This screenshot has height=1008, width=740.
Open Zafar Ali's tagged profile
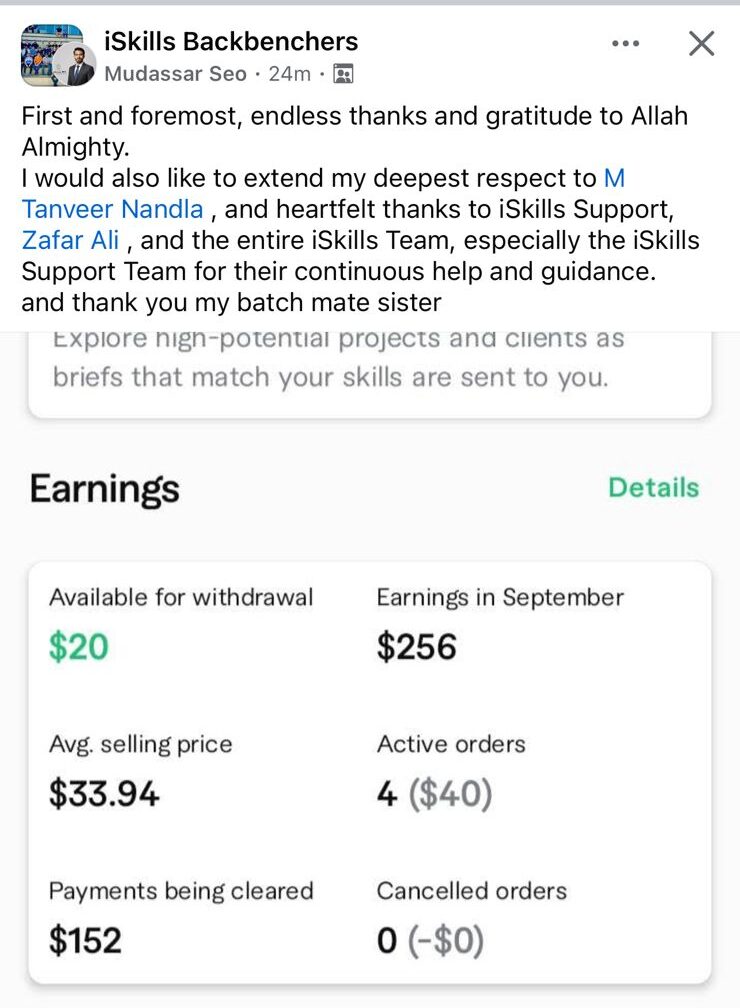tap(70, 241)
